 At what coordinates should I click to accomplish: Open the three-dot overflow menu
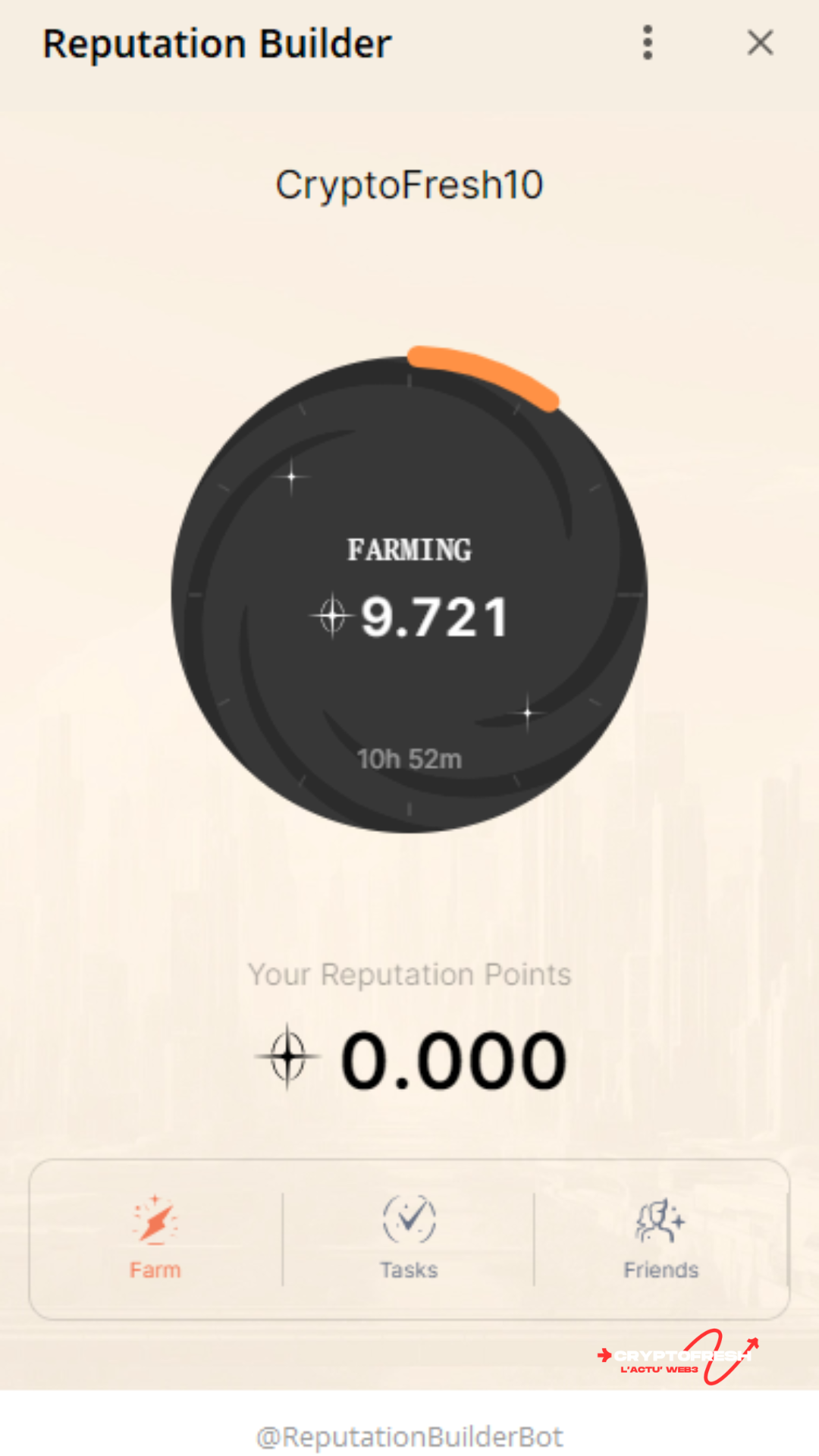(x=647, y=42)
